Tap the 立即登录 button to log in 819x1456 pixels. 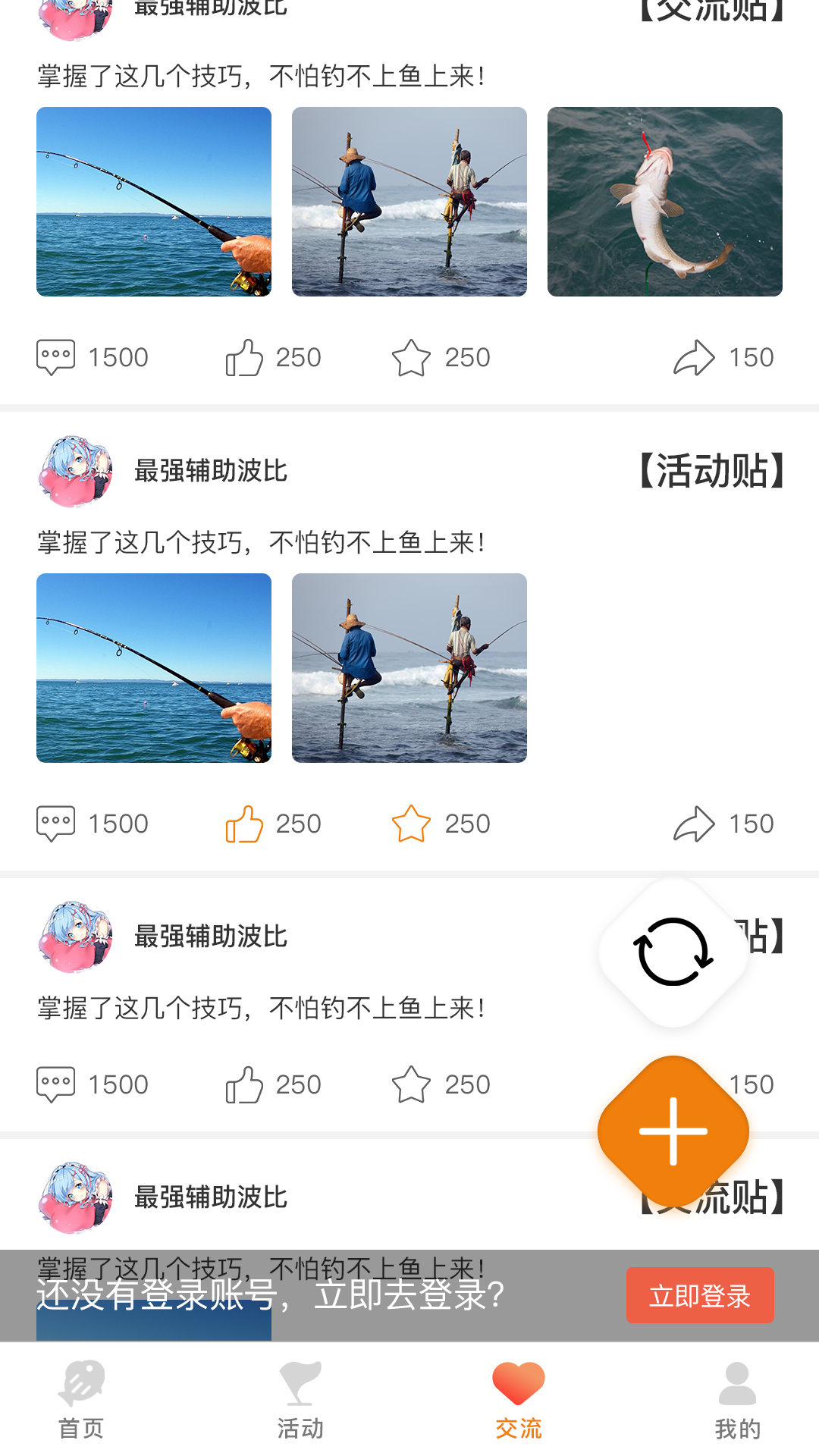click(x=700, y=1297)
